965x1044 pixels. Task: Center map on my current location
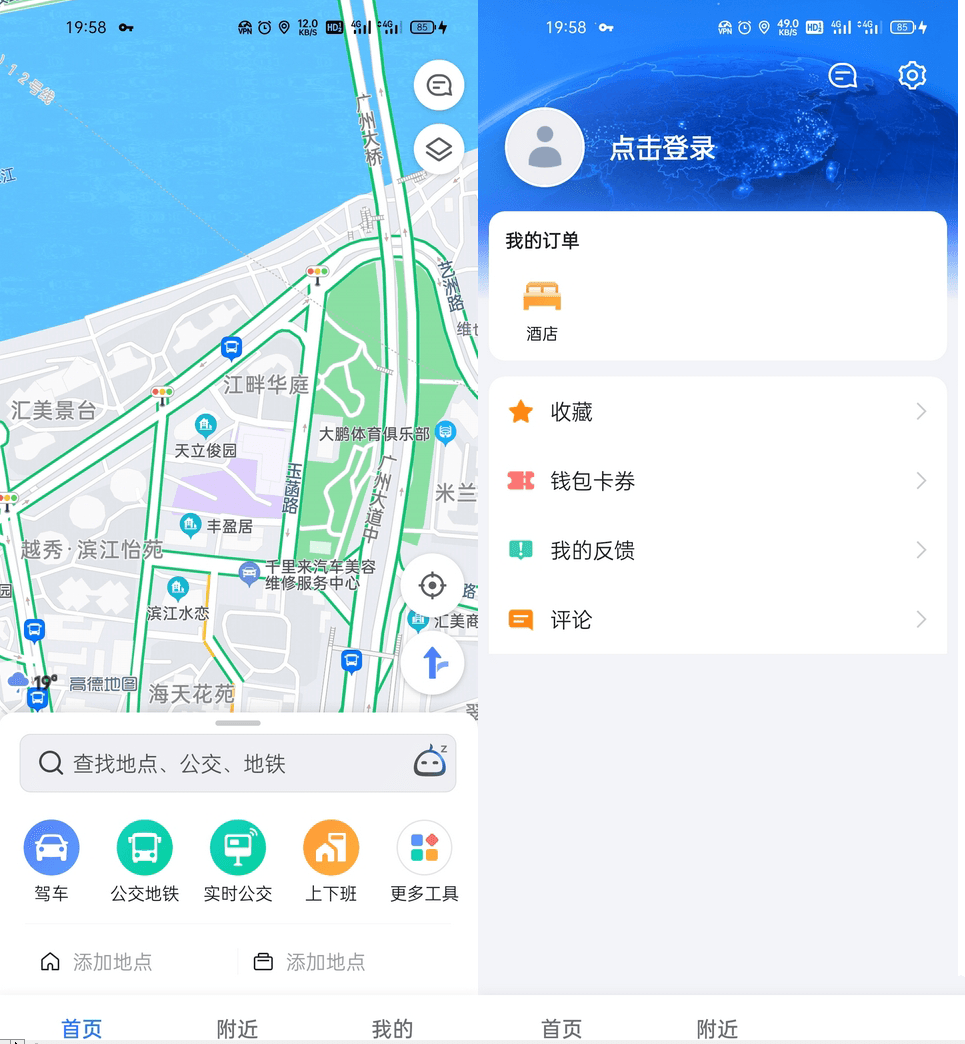(x=432, y=585)
